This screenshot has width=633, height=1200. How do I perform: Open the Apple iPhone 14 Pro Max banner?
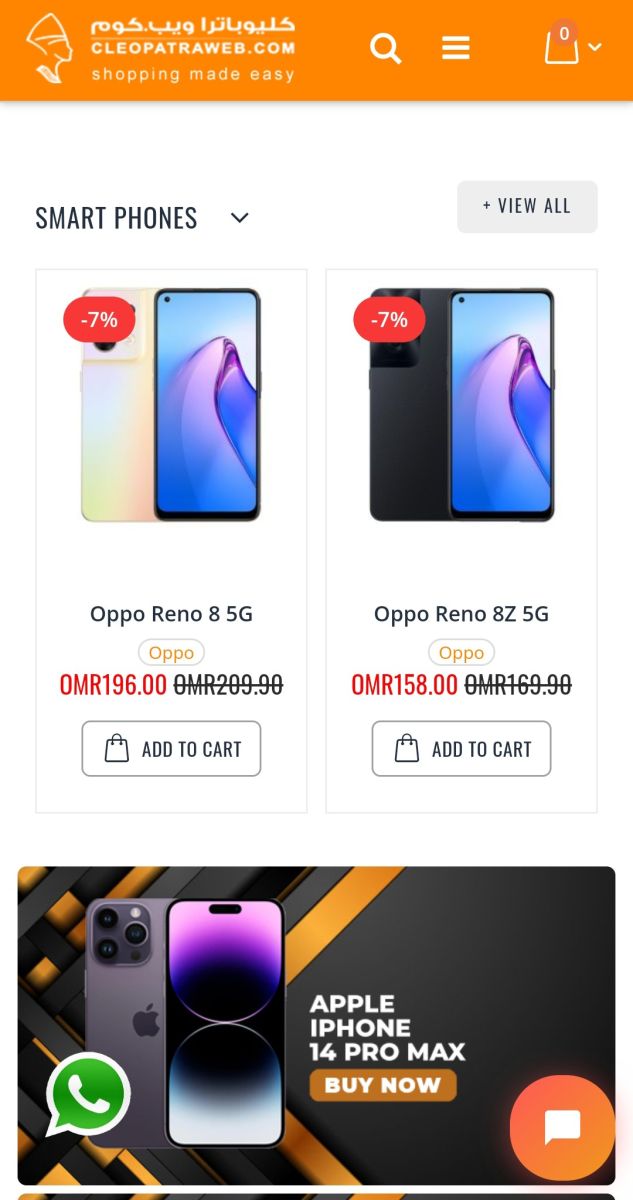pos(382,1084)
